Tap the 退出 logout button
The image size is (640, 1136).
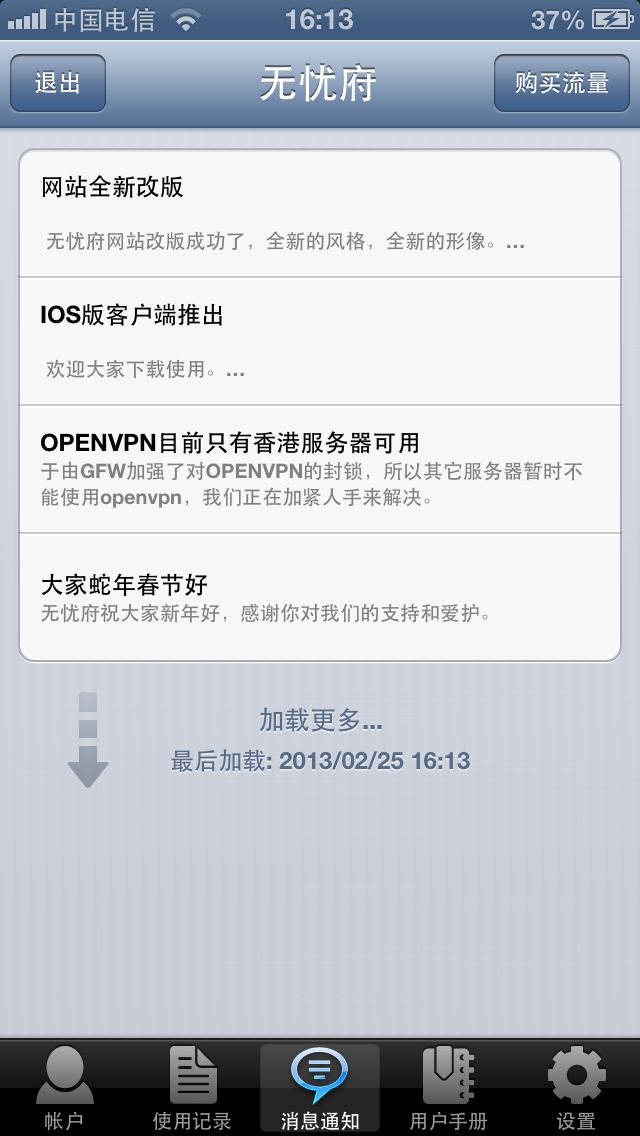coord(58,83)
